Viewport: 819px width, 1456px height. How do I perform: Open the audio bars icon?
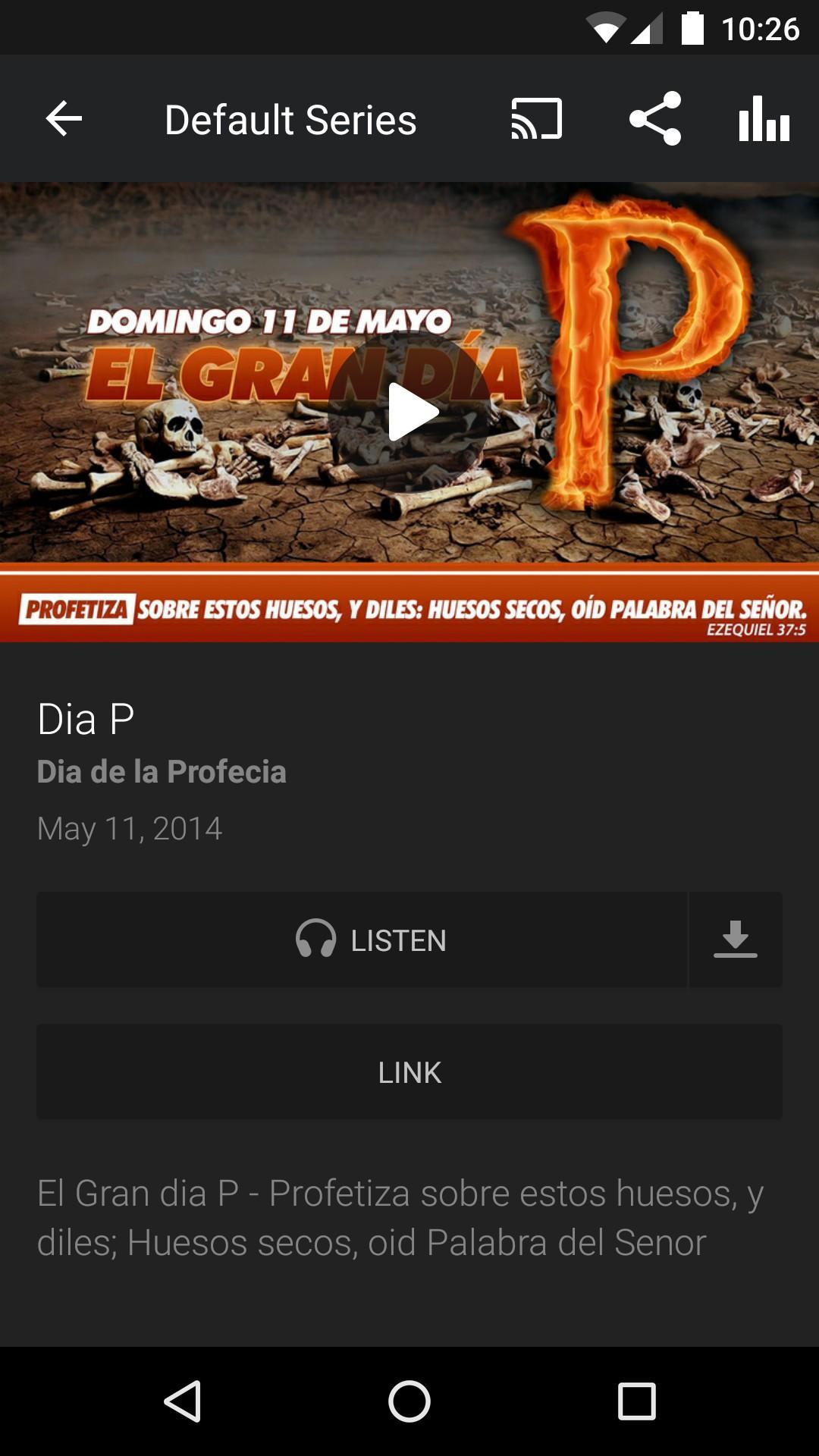(x=764, y=119)
